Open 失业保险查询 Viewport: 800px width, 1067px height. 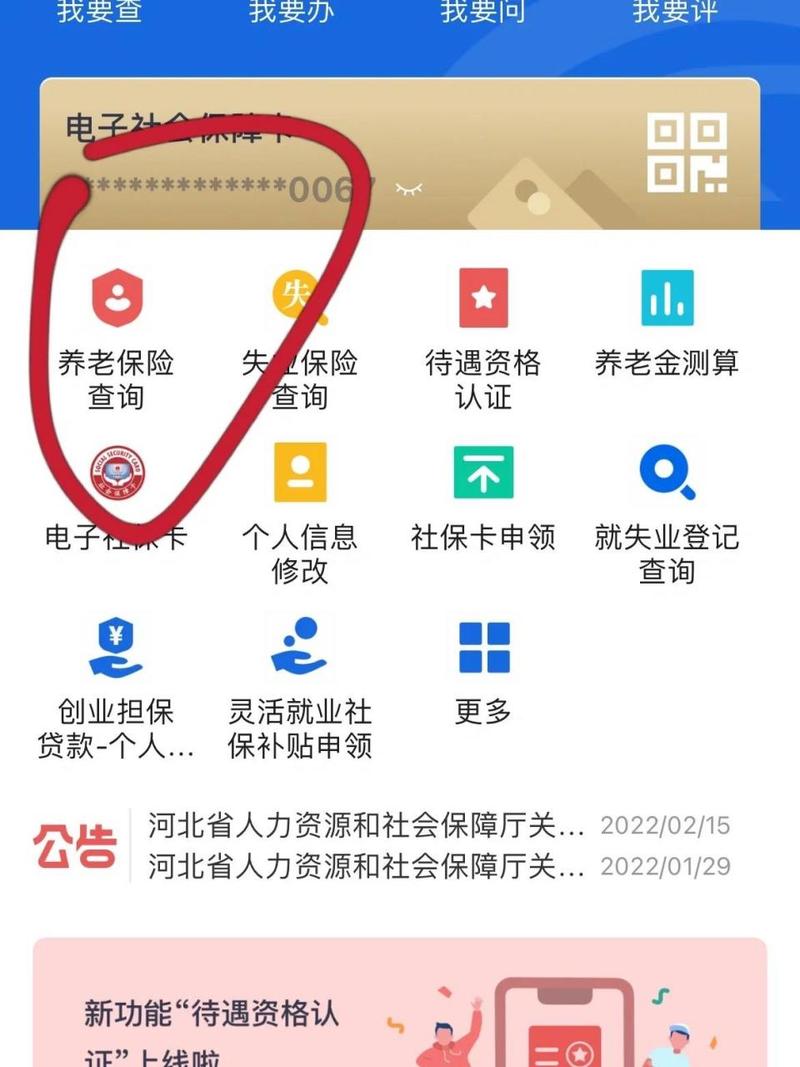click(x=300, y=335)
